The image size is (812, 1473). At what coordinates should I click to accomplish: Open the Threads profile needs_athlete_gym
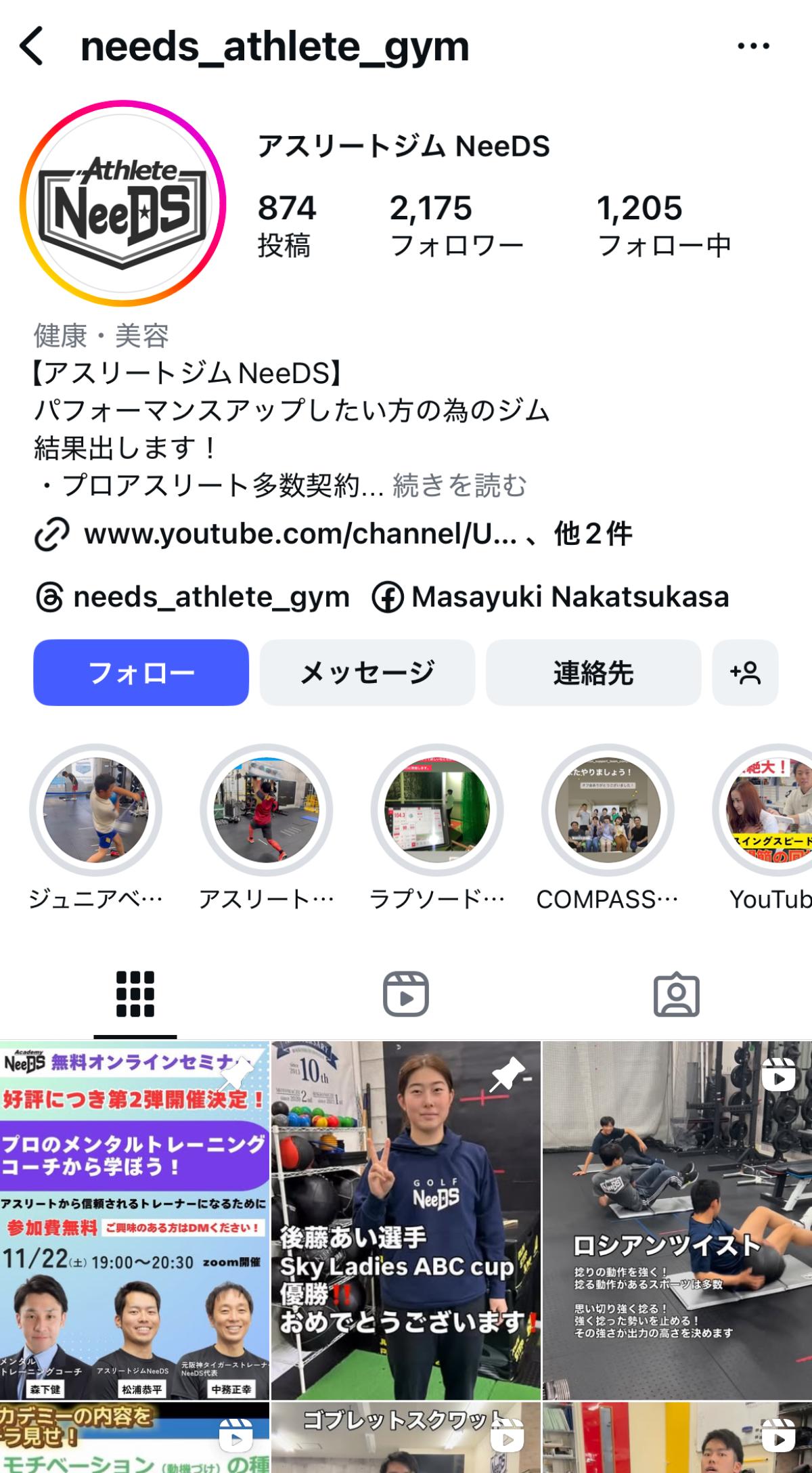tap(193, 597)
